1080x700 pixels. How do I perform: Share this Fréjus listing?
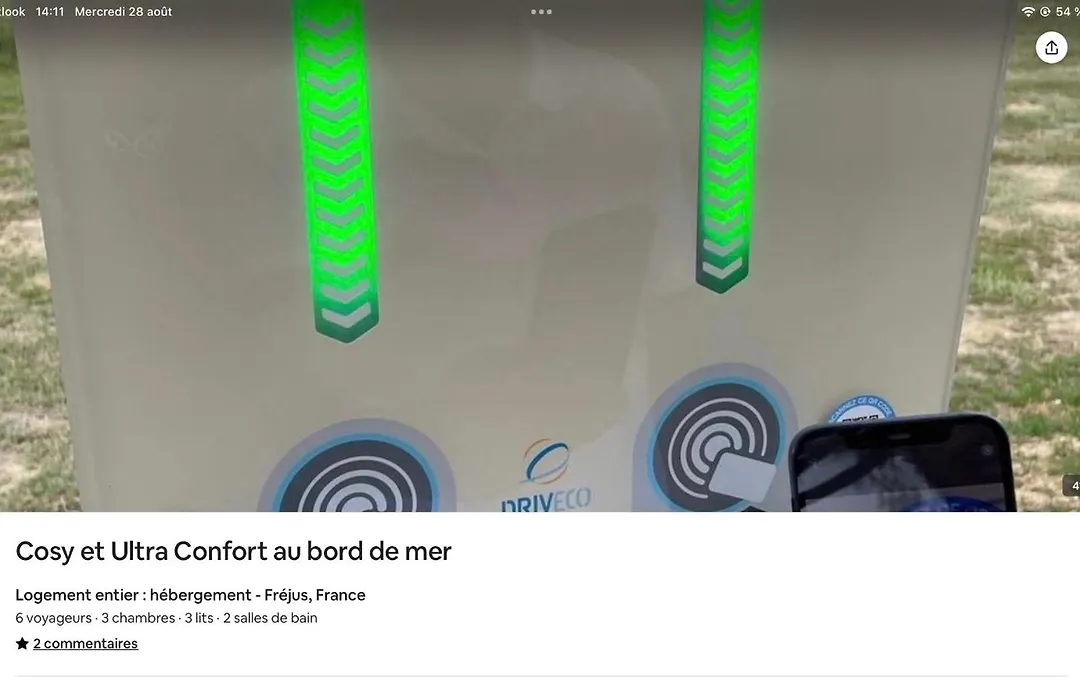pyautogui.click(x=1051, y=48)
